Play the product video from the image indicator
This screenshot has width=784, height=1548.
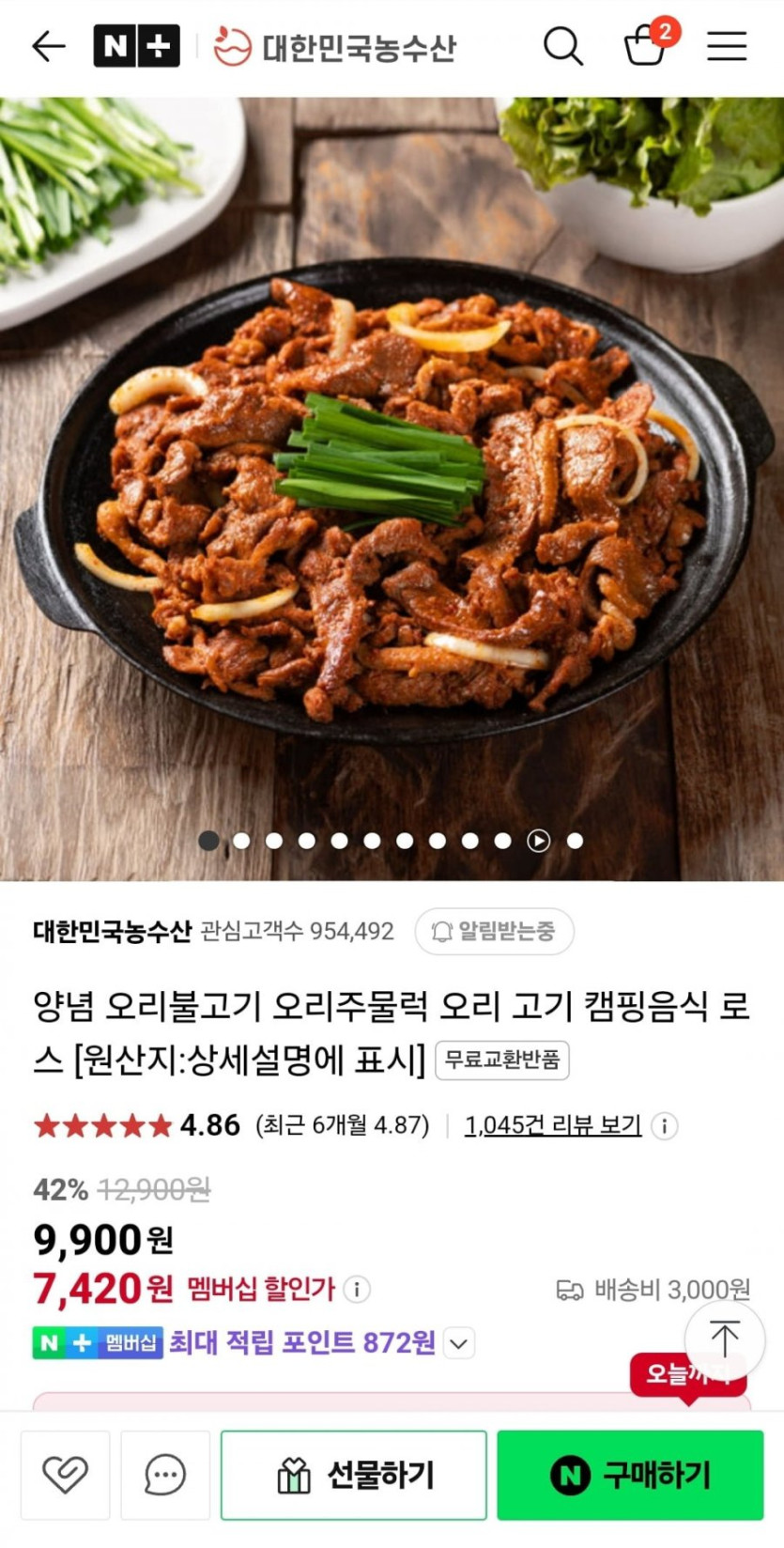tap(538, 841)
